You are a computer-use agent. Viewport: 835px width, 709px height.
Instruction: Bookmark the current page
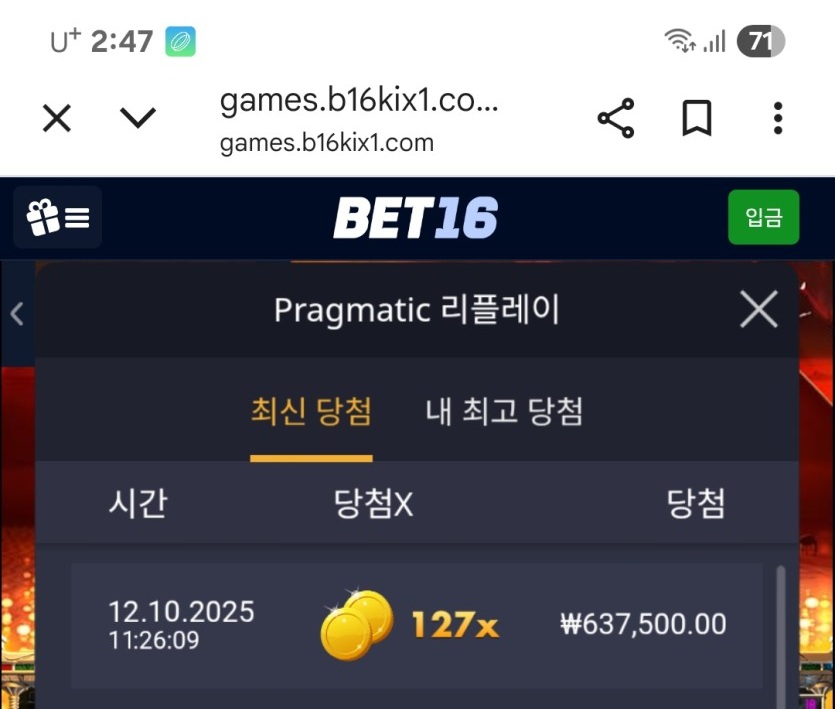pyautogui.click(x=697, y=119)
